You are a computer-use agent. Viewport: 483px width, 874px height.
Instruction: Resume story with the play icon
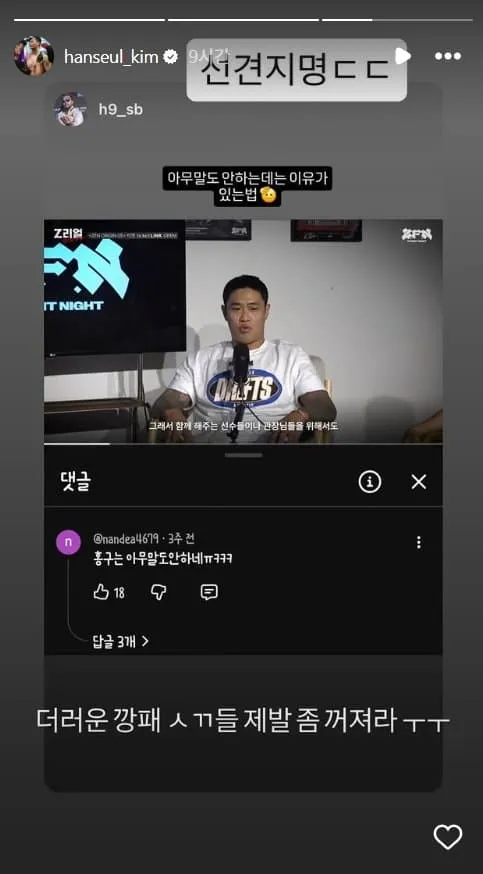tap(403, 56)
